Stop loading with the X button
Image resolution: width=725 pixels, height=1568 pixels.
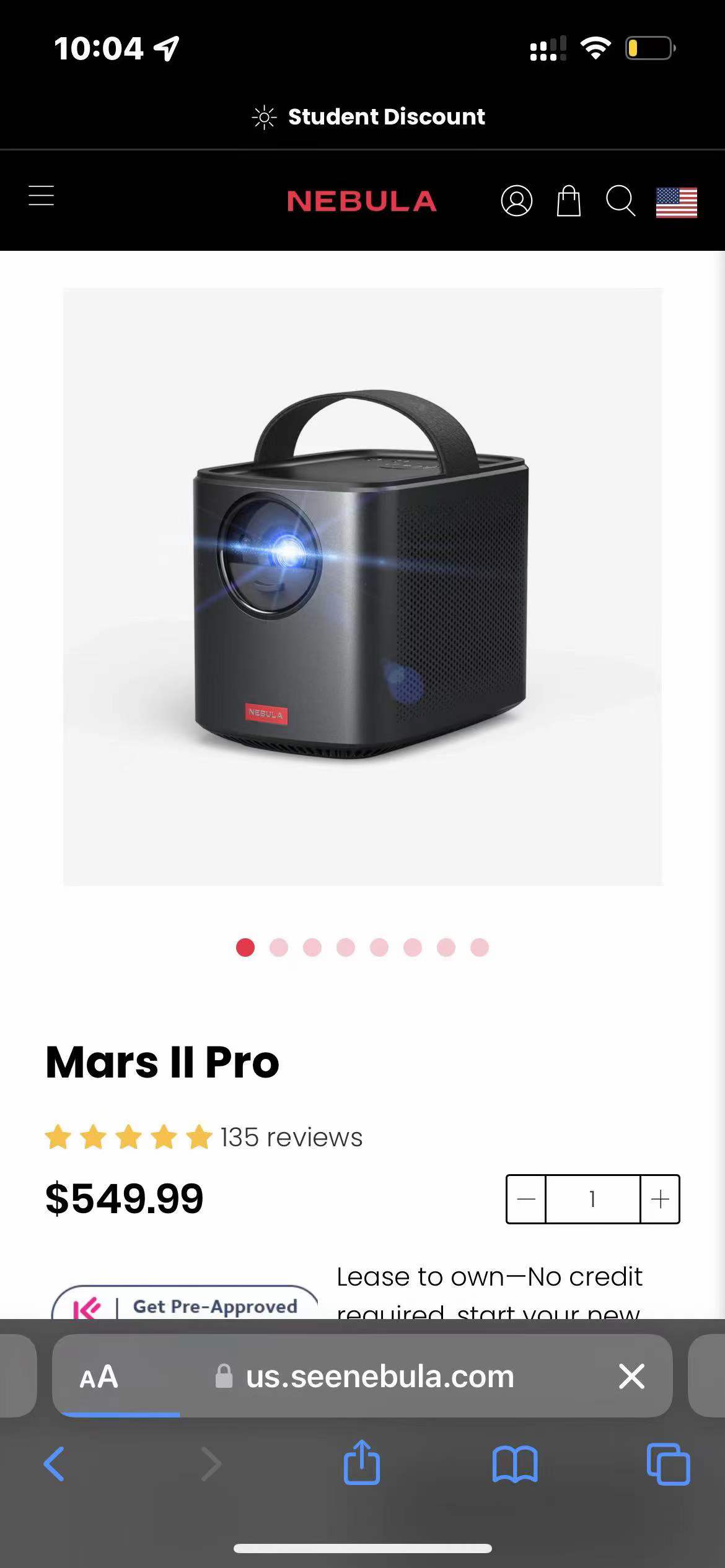click(x=631, y=1377)
